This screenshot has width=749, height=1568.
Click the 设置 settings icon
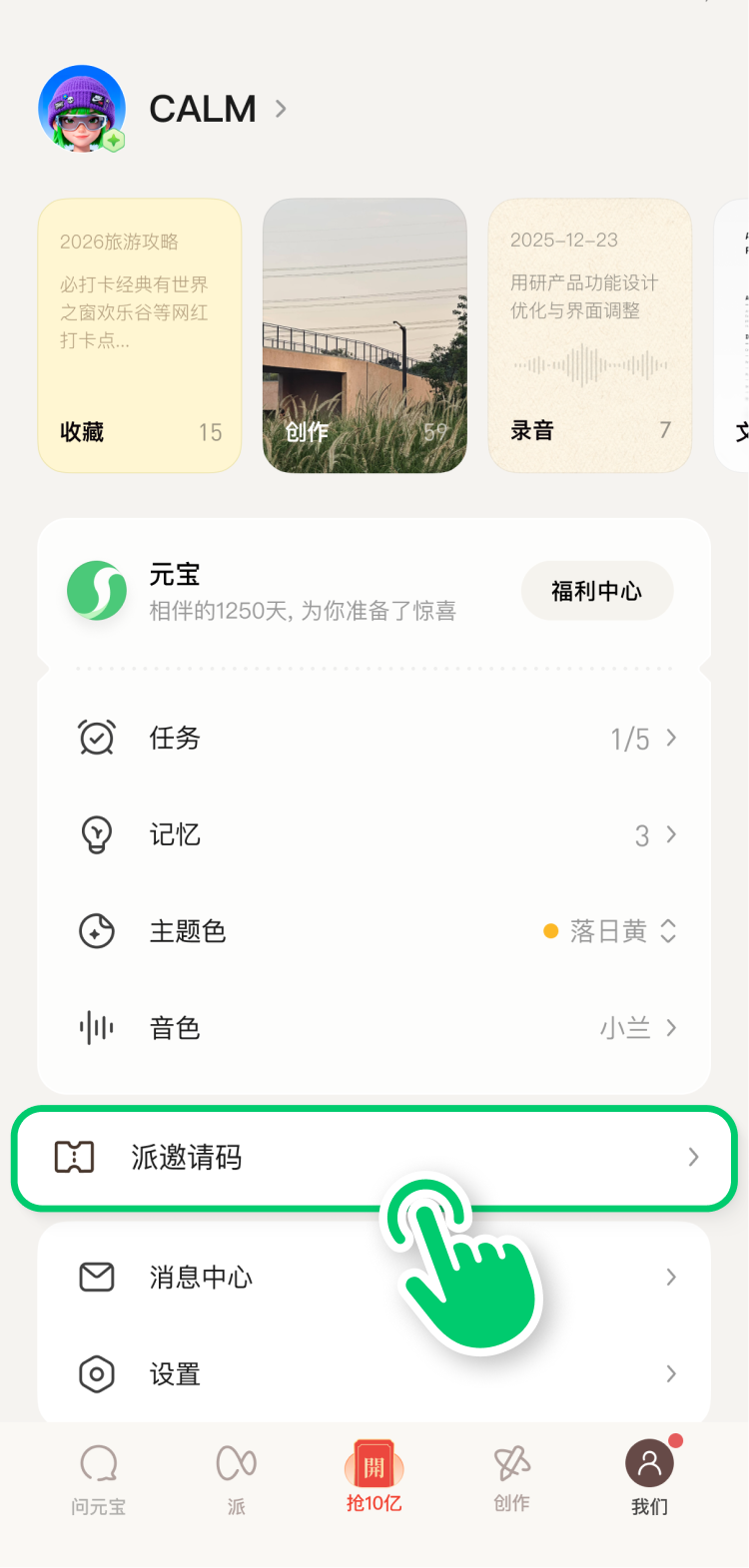(x=96, y=1374)
